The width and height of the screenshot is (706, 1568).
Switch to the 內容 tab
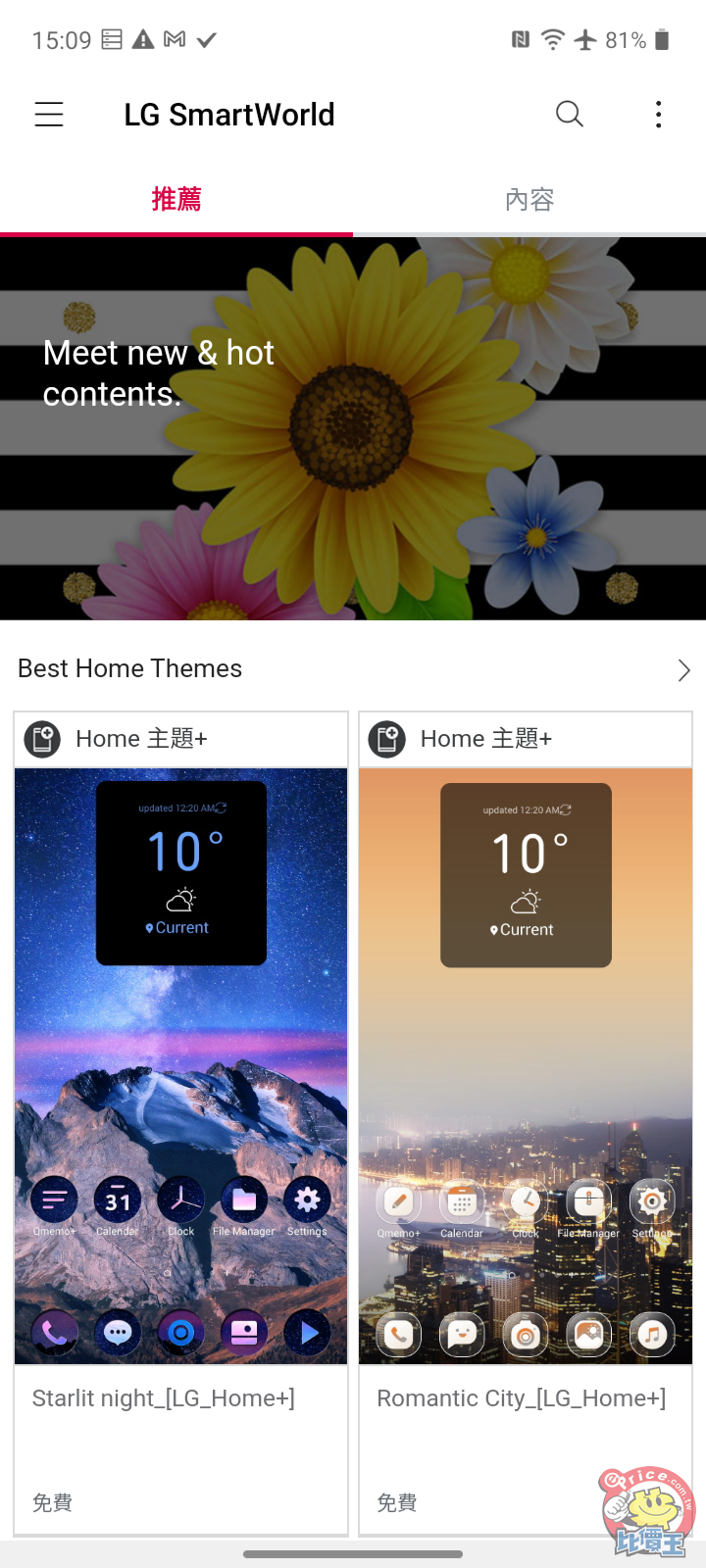[529, 200]
